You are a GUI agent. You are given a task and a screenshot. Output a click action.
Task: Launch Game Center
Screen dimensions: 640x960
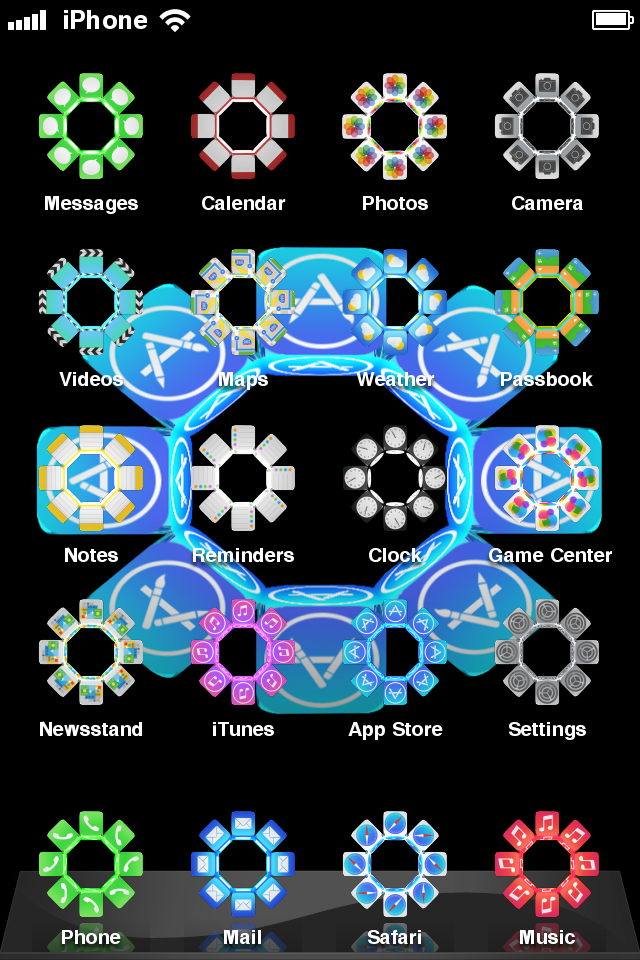547,478
